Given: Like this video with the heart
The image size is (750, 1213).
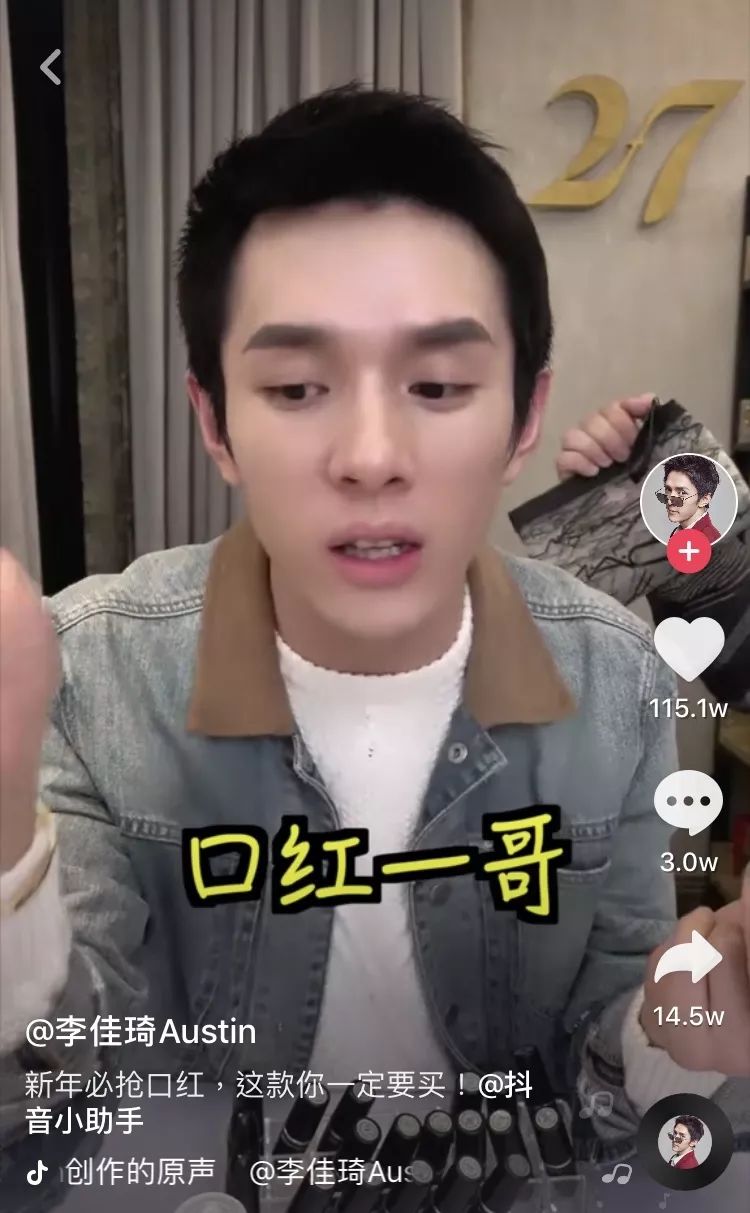Looking at the screenshot, I should (688, 650).
